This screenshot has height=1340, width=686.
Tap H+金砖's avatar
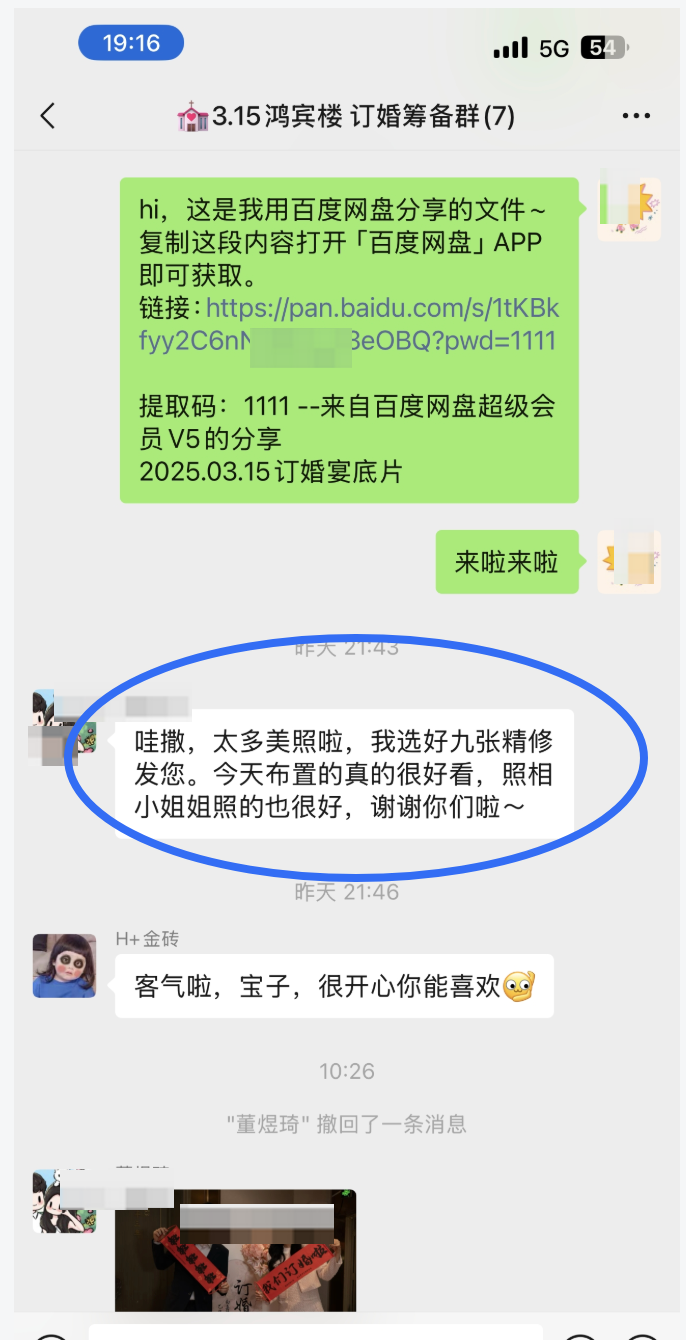click(64, 966)
